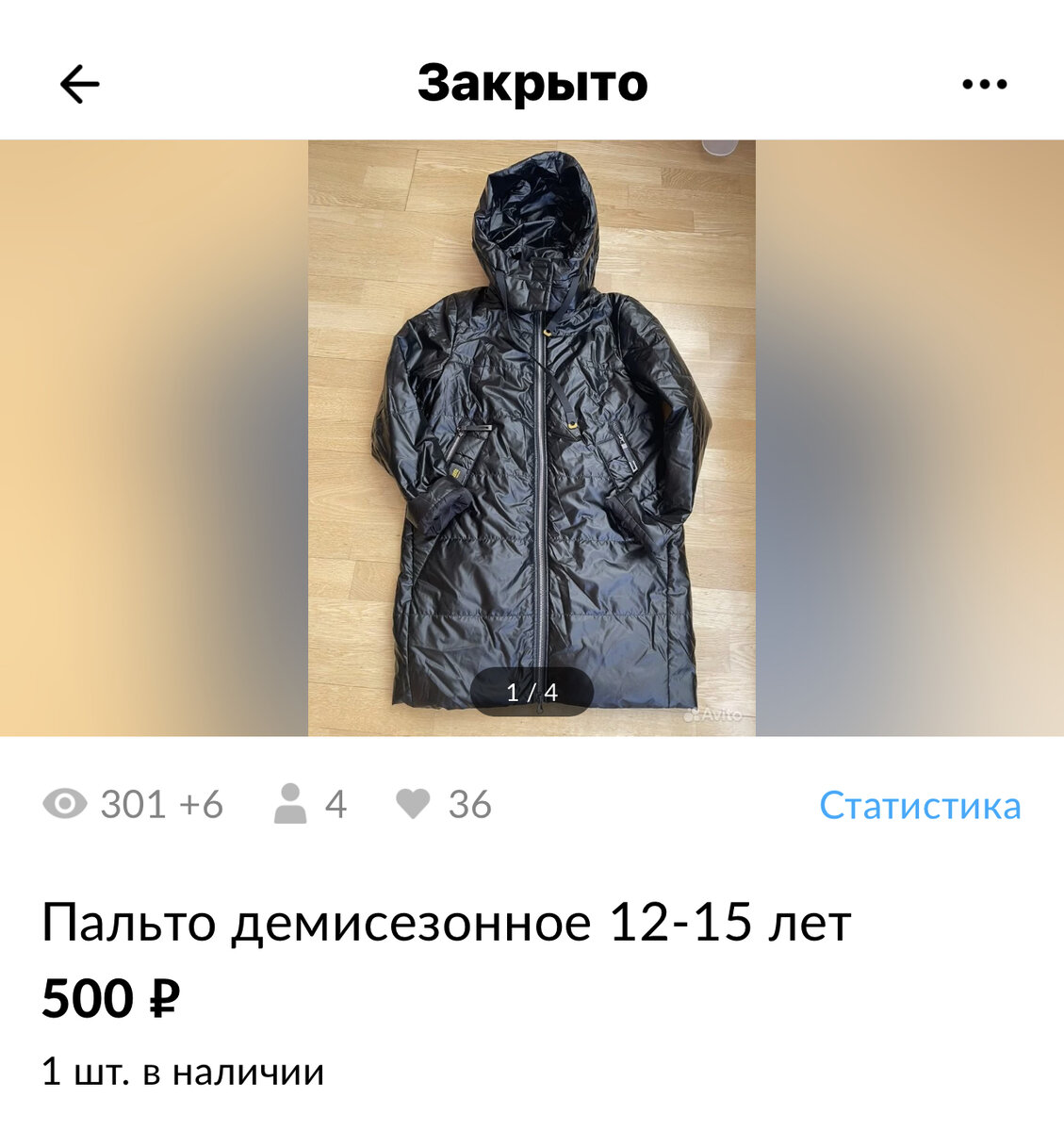Select the person icon showing contacts
This screenshot has height=1131, width=1064.
[x=290, y=804]
